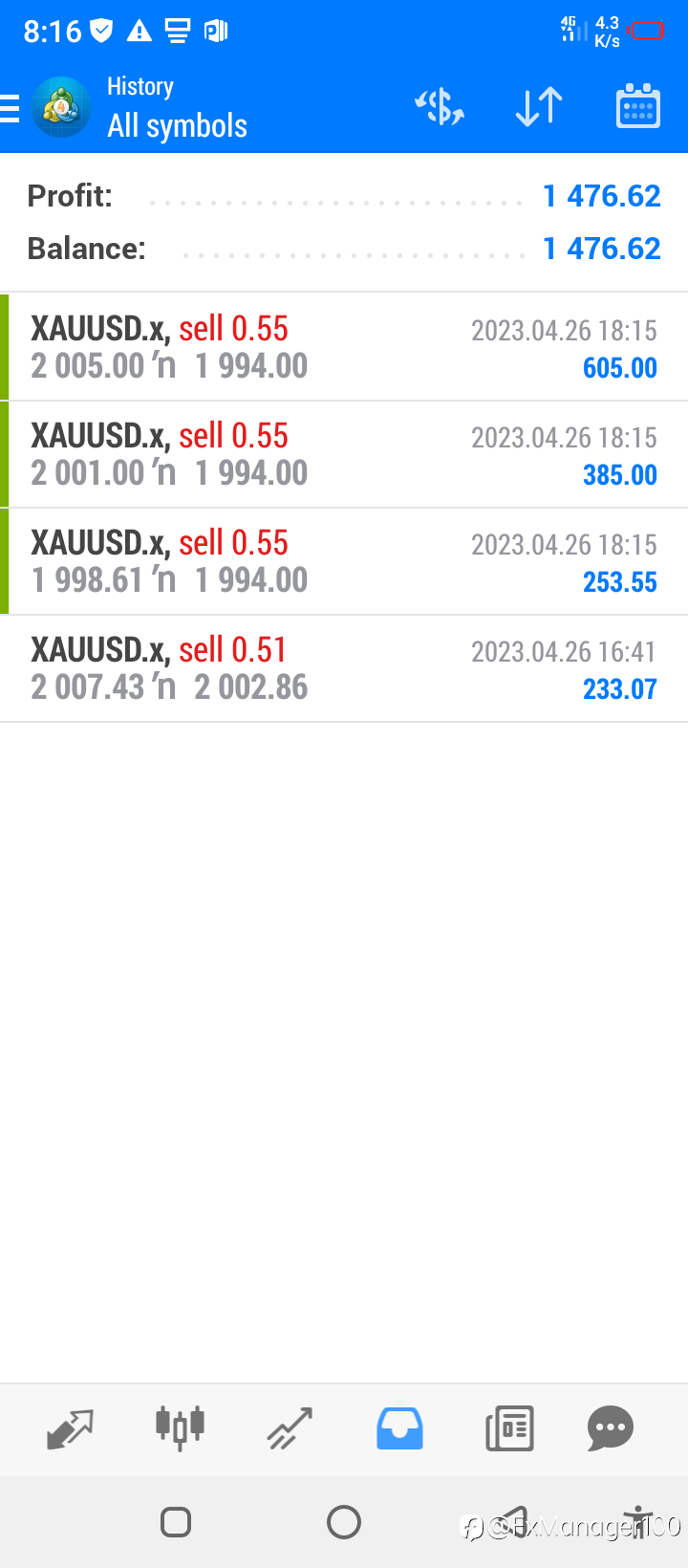Open the sort arrows option
Screen dimensions: 688x1568
(539, 107)
